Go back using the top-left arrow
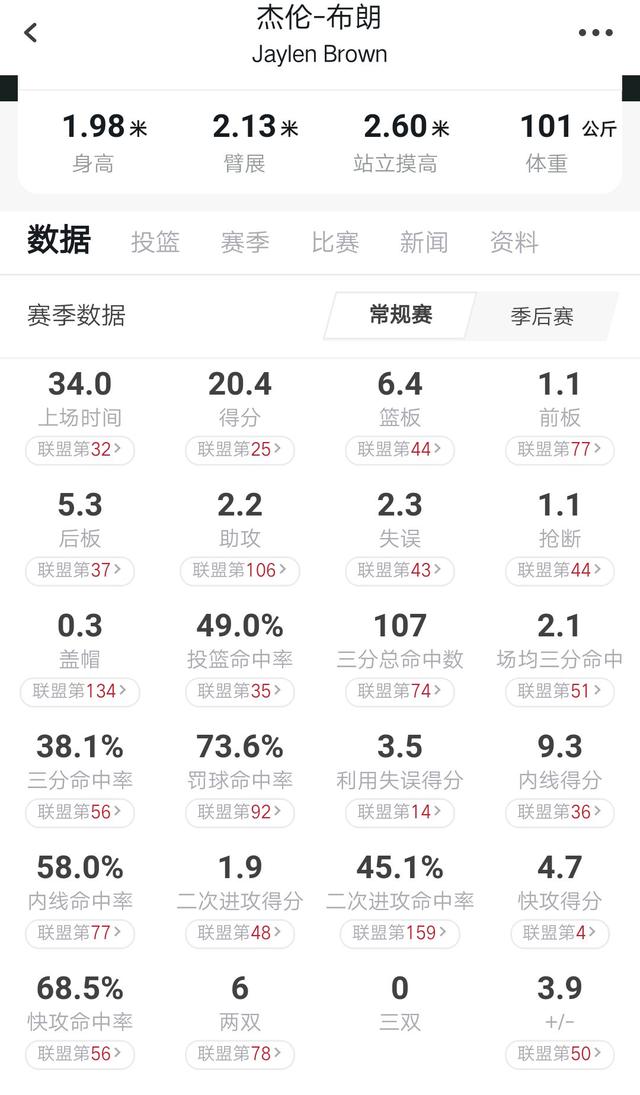The height and width of the screenshot is (1095, 640). [31, 33]
